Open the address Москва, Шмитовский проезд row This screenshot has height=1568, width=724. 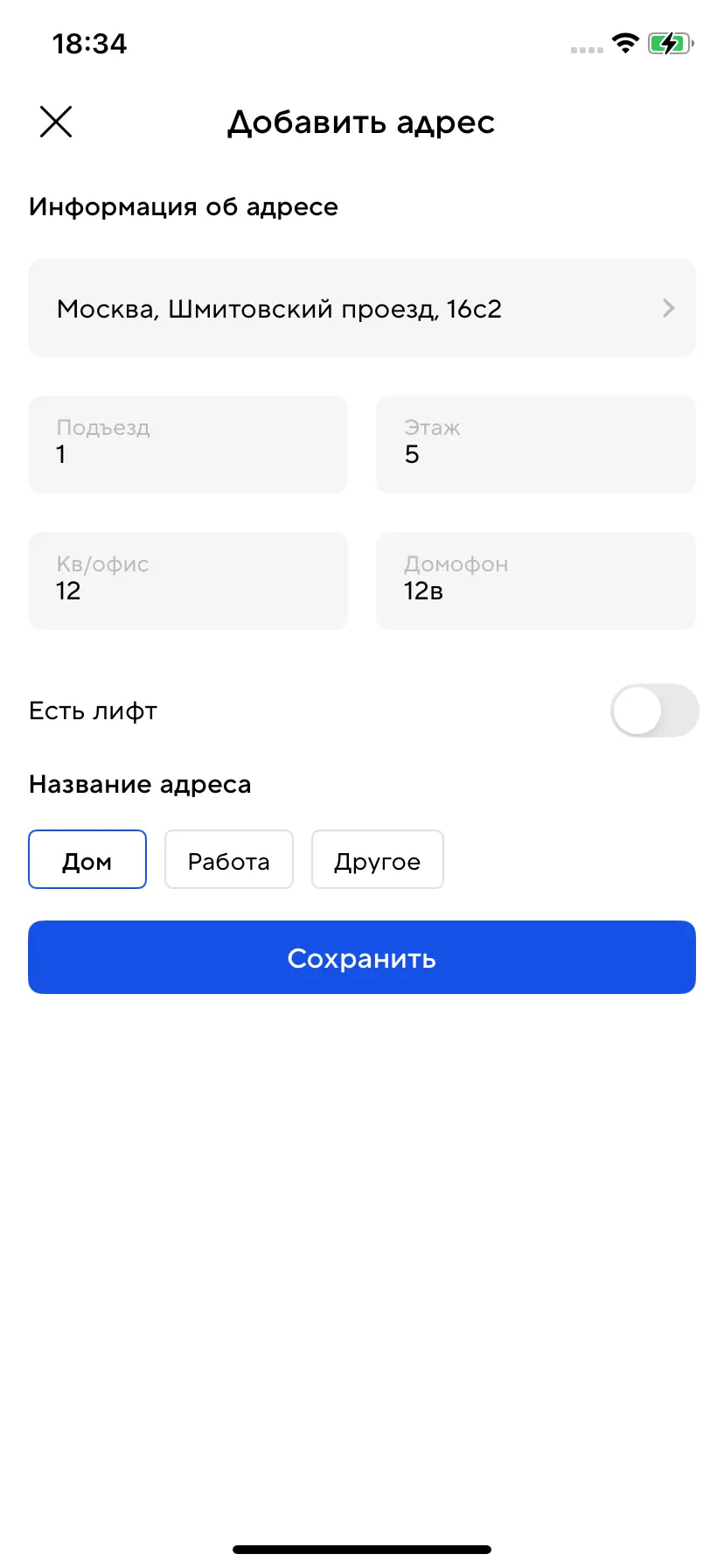[x=362, y=308]
